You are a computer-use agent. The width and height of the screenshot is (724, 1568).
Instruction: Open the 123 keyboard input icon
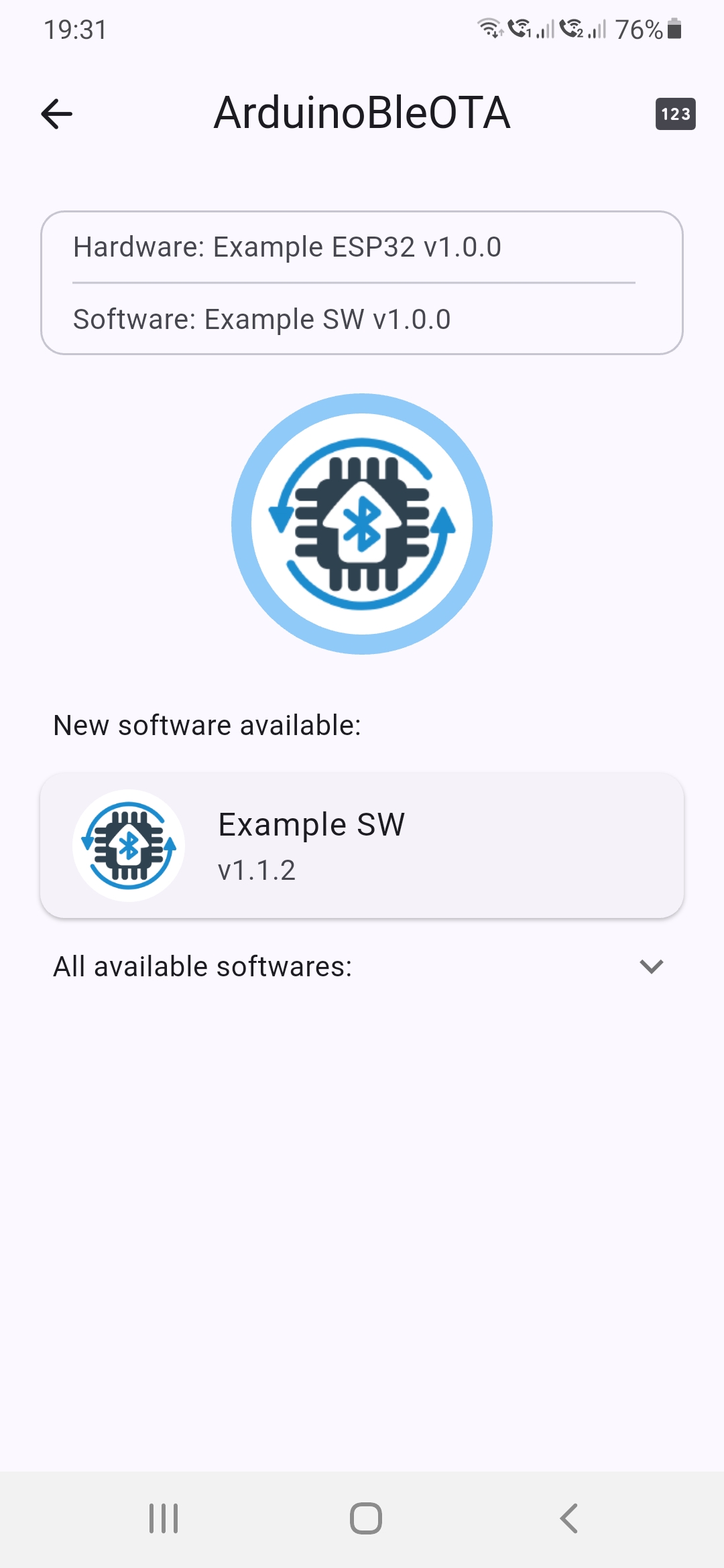[674, 113]
